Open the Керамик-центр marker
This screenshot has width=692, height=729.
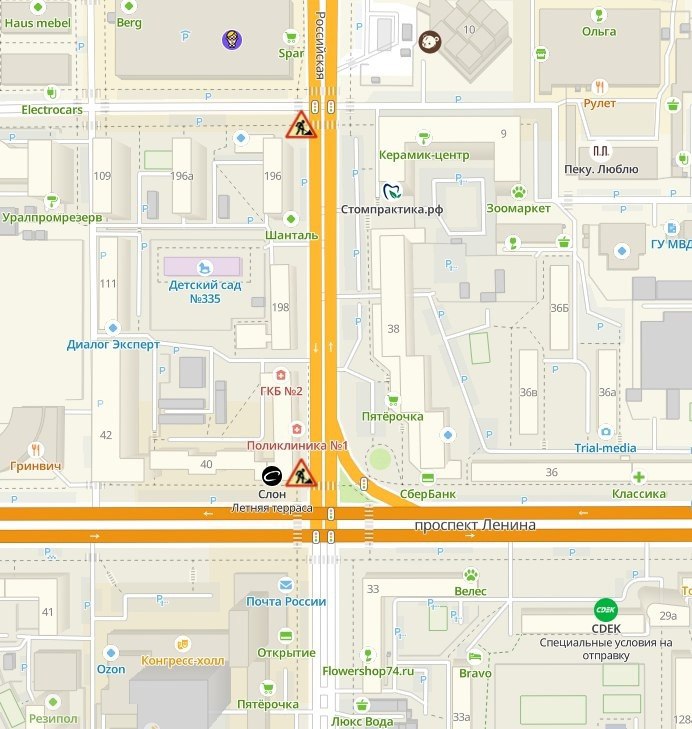click(x=424, y=138)
